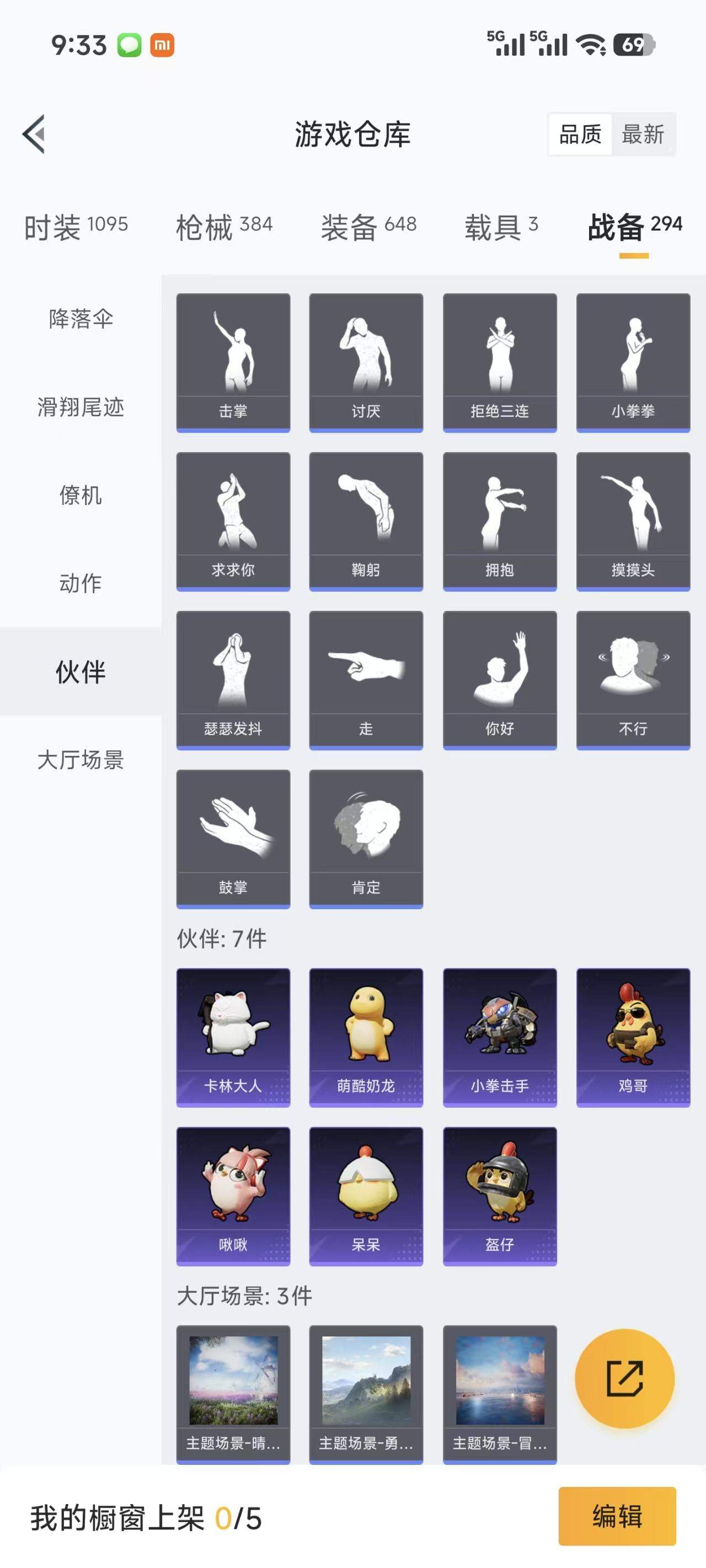Select the 瑟瑟发抖 emote
The height and width of the screenshot is (1568, 706).
click(233, 679)
